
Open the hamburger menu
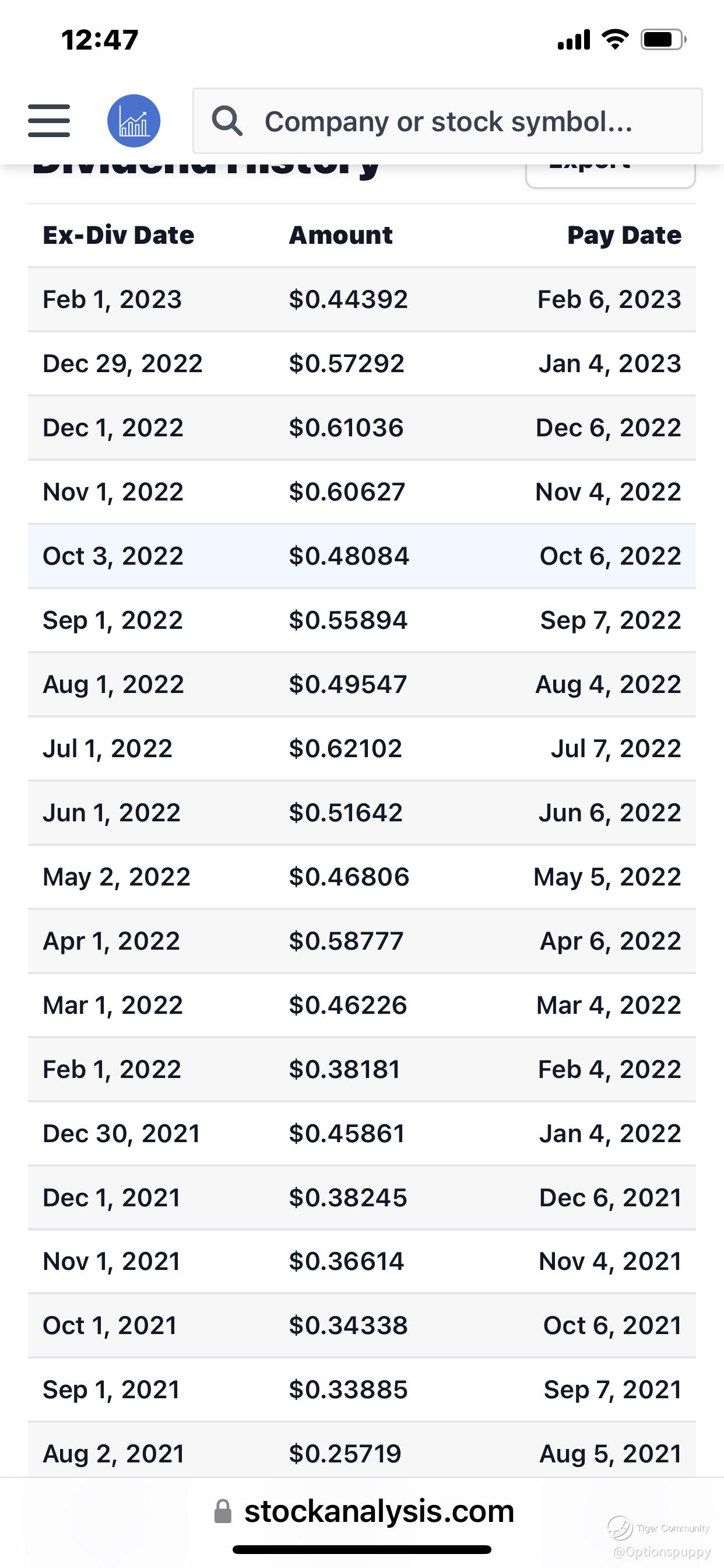[48, 121]
